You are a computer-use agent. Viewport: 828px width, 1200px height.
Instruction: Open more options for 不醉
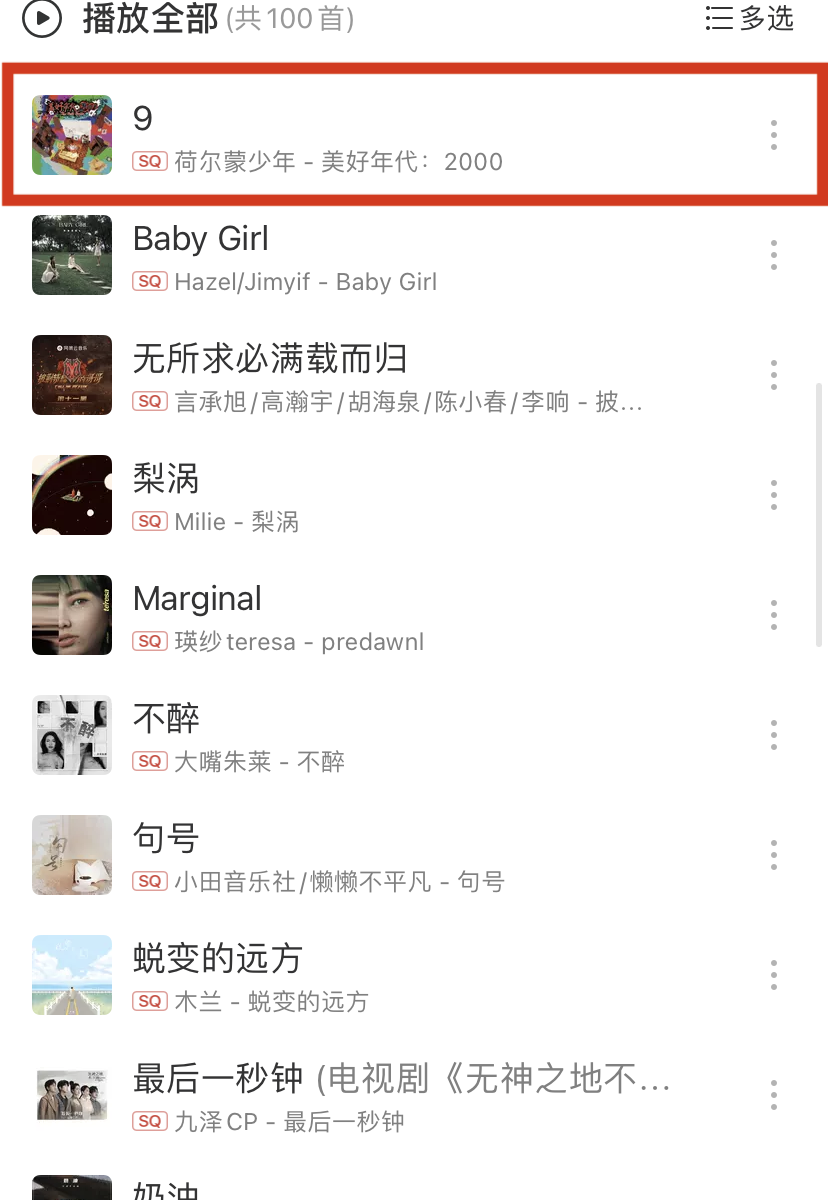tap(773, 735)
